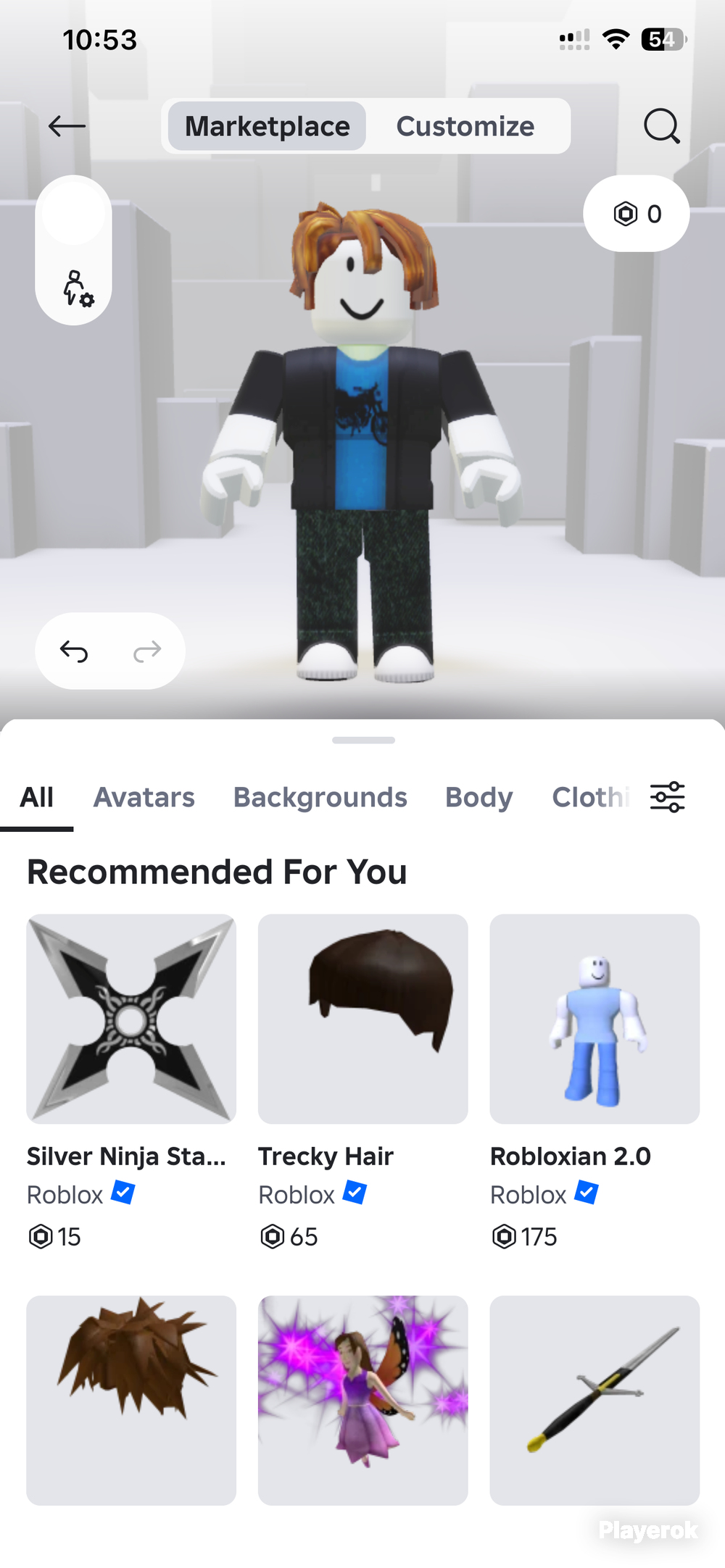Redo the avatar change

[x=147, y=651]
